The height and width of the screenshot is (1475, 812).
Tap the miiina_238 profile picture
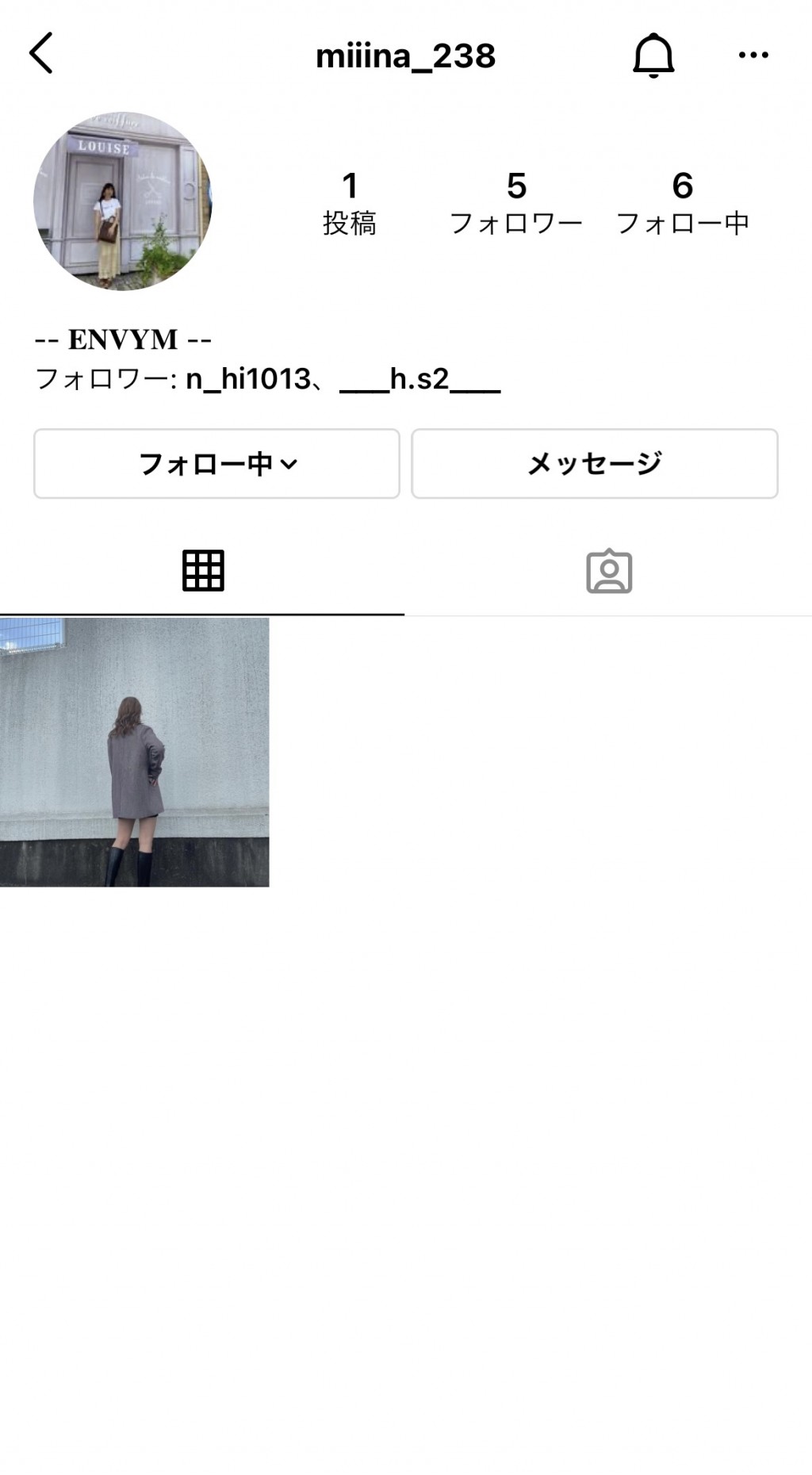pyautogui.click(x=123, y=201)
